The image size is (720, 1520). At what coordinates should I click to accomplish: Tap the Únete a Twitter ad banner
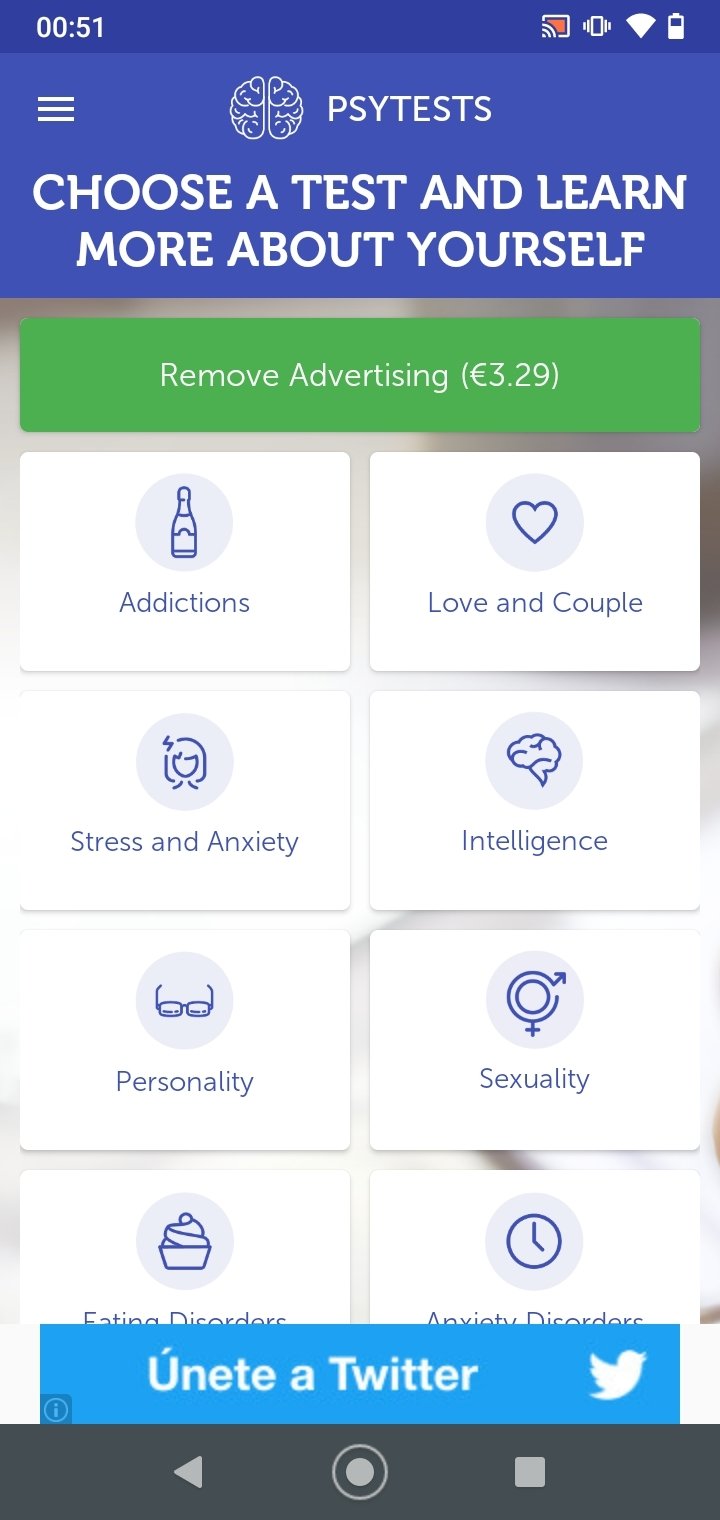click(360, 1373)
